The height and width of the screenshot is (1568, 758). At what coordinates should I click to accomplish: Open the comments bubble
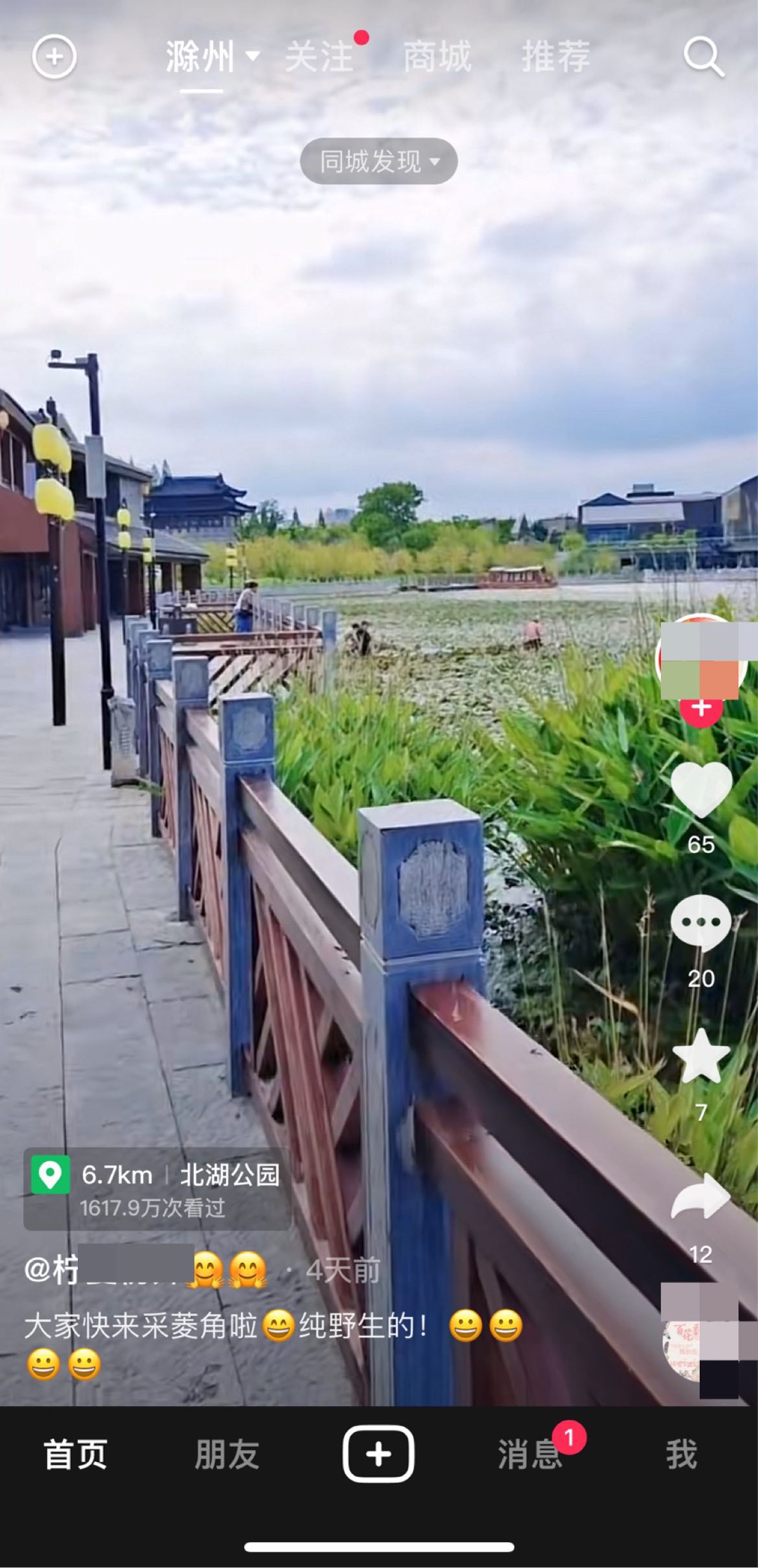pyautogui.click(x=701, y=923)
